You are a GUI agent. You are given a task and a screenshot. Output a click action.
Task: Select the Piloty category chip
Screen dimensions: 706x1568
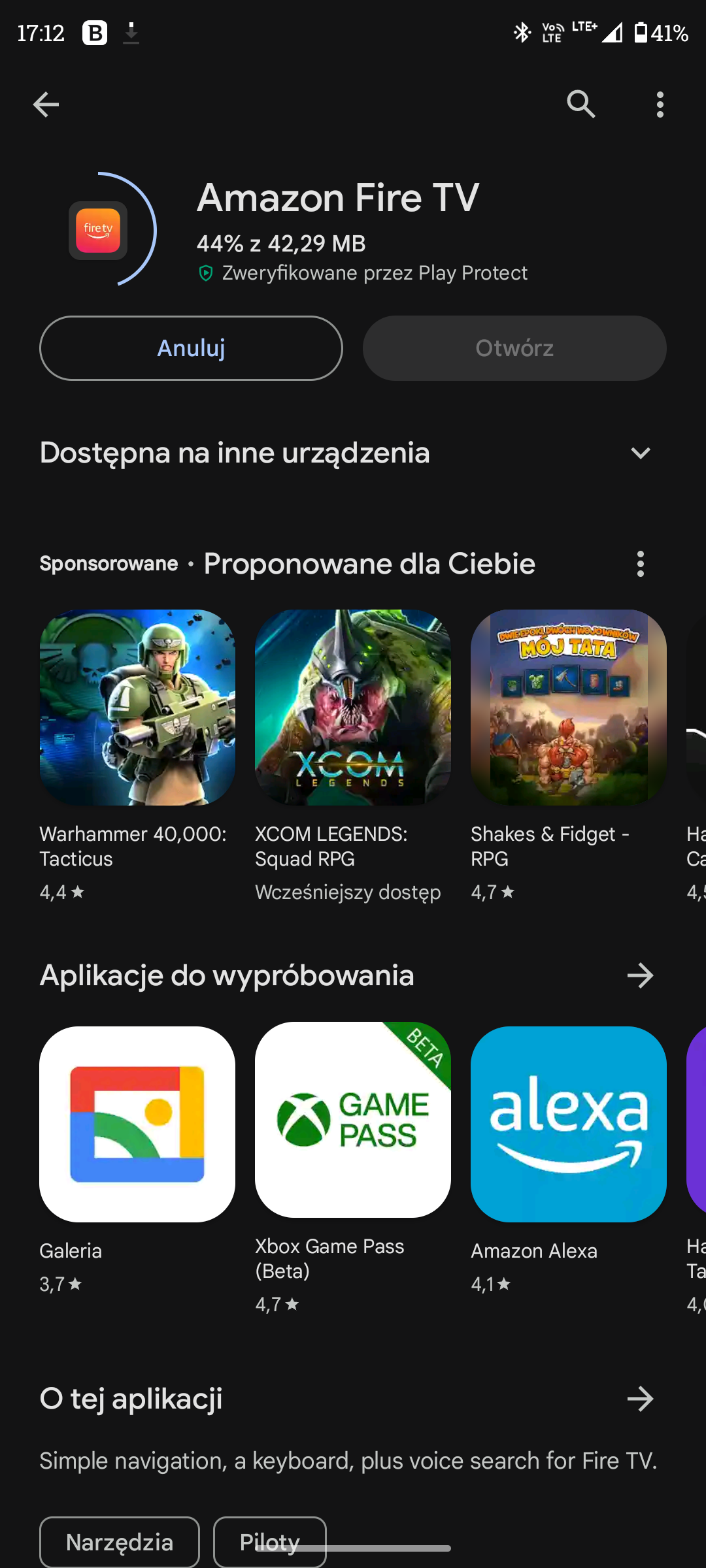(270, 1543)
